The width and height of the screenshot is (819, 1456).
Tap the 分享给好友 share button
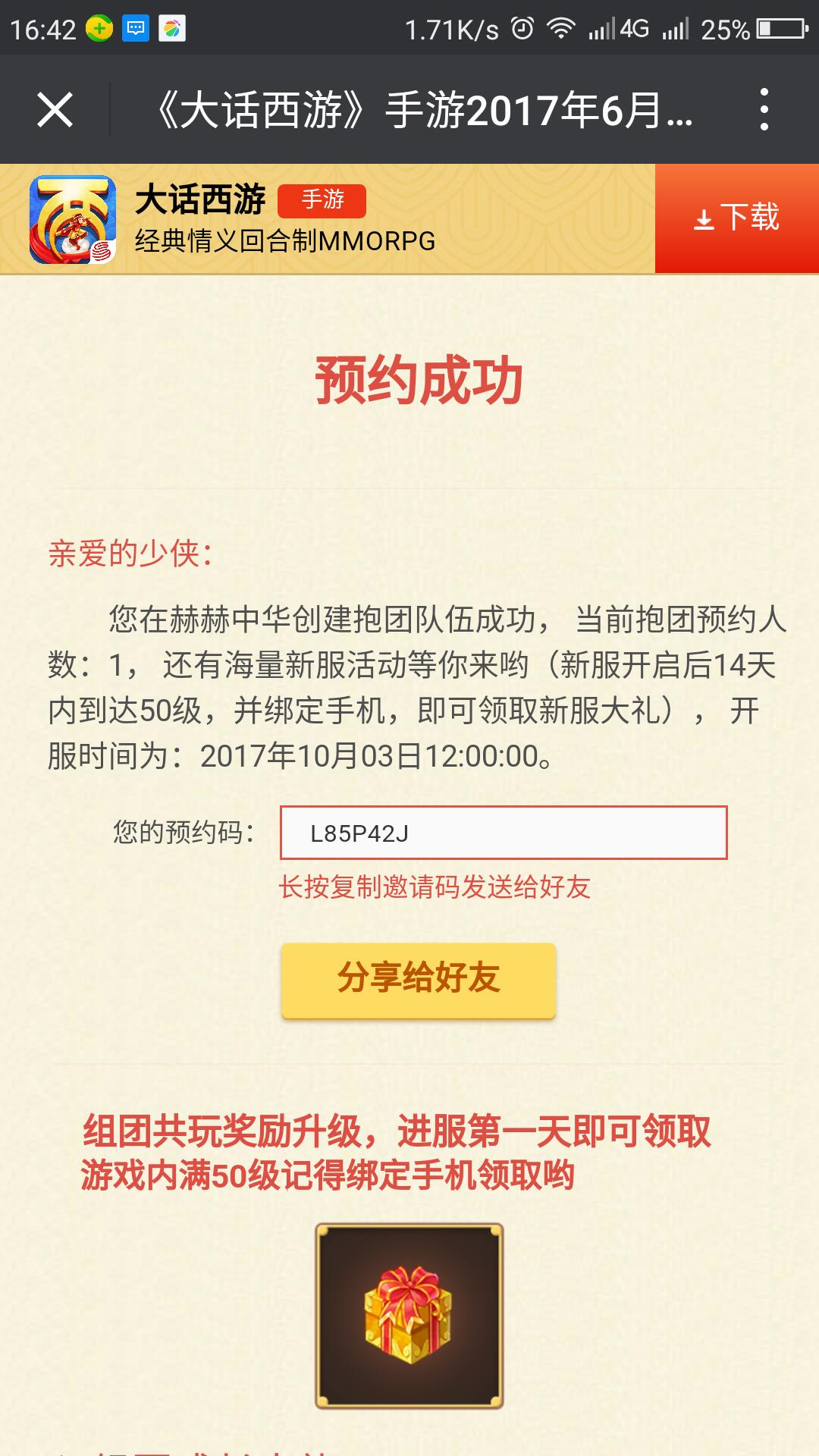pyautogui.click(x=419, y=979)
